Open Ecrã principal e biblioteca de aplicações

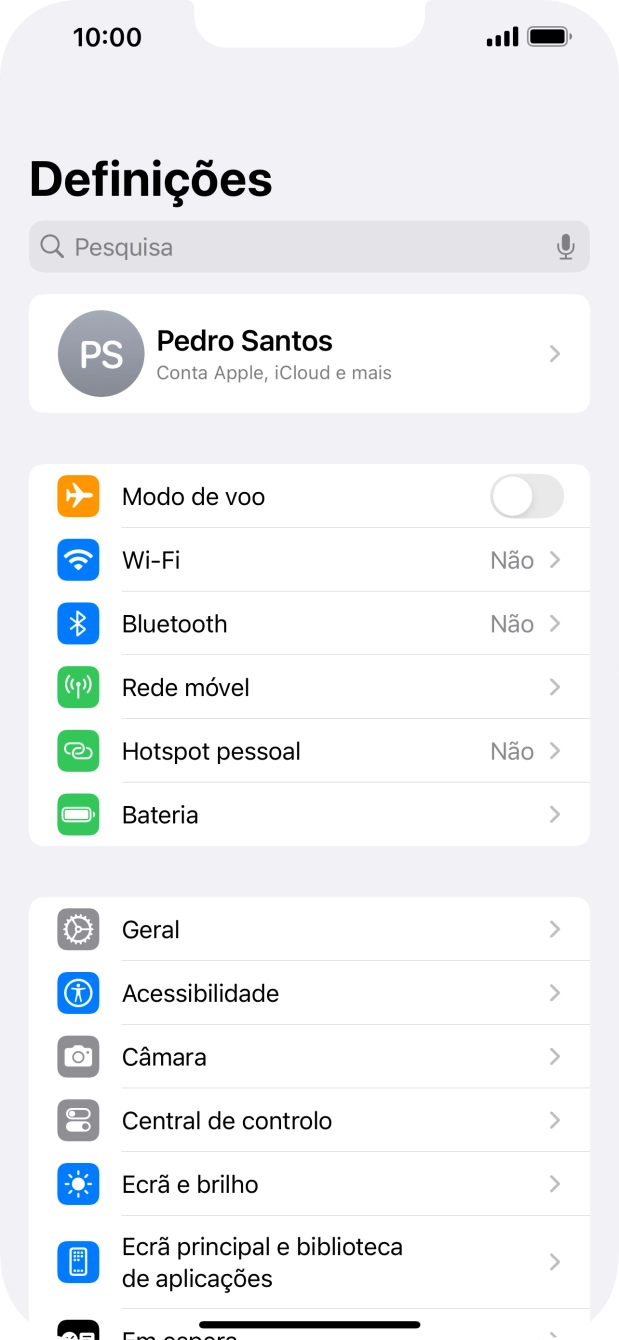[309, 1263]
